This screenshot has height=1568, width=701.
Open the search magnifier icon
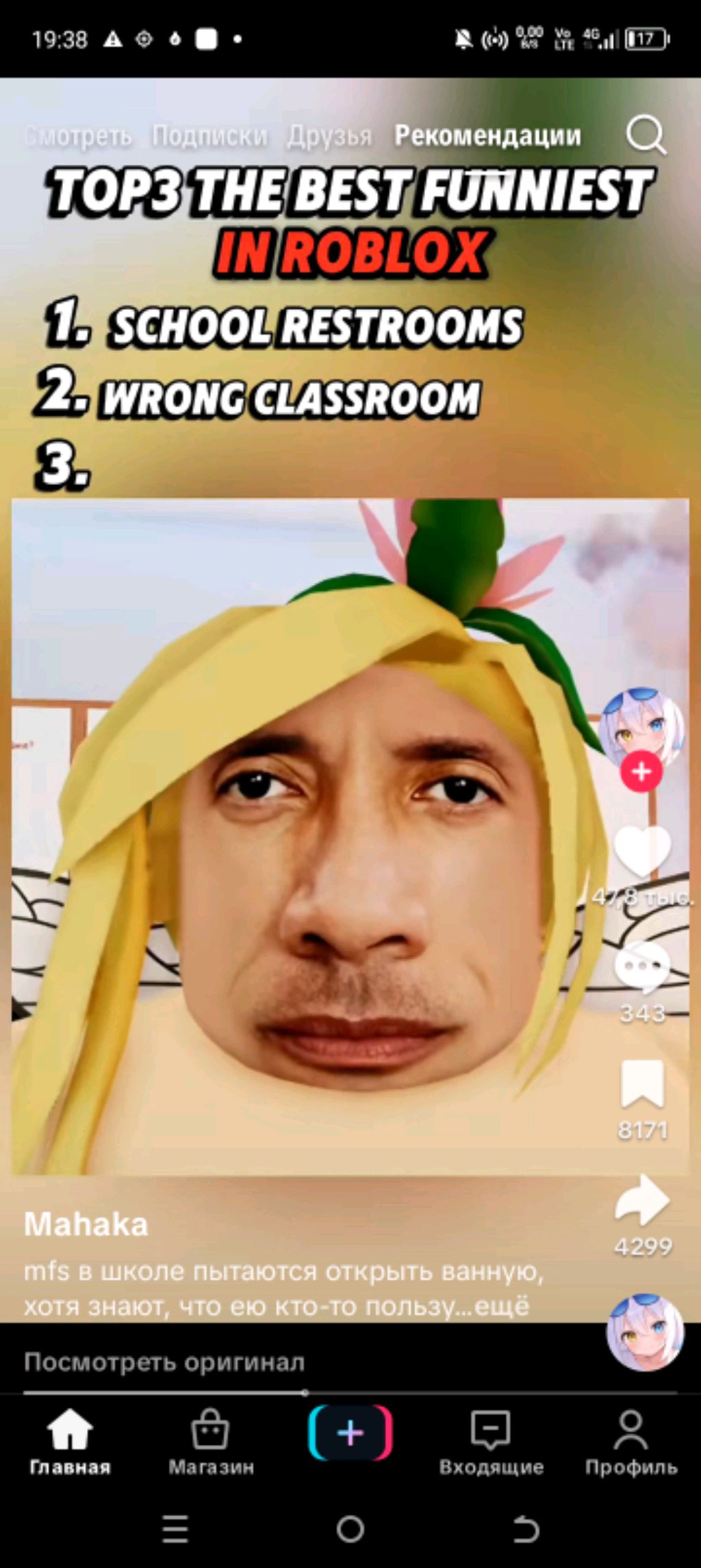point(646,135)
